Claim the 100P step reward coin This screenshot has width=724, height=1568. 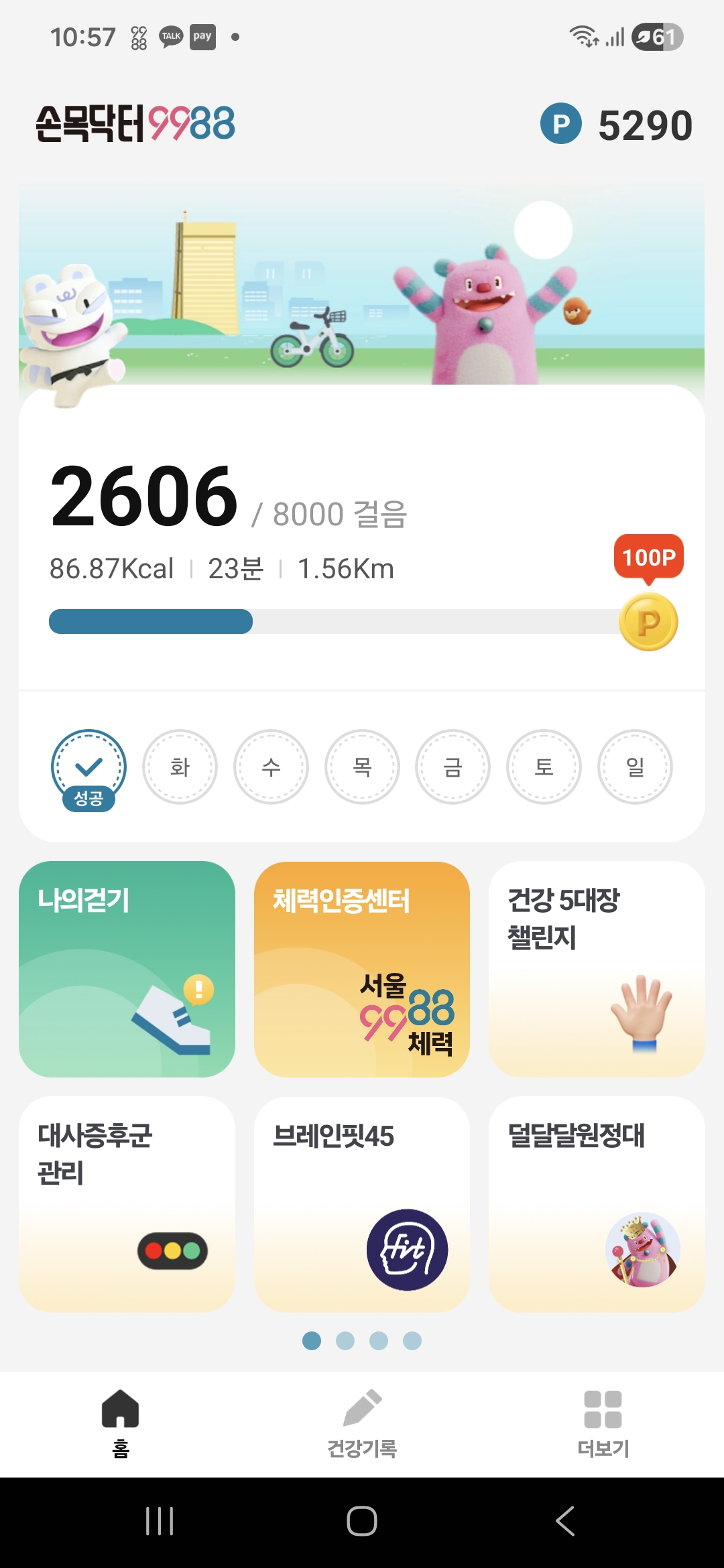tap(648, 622)
